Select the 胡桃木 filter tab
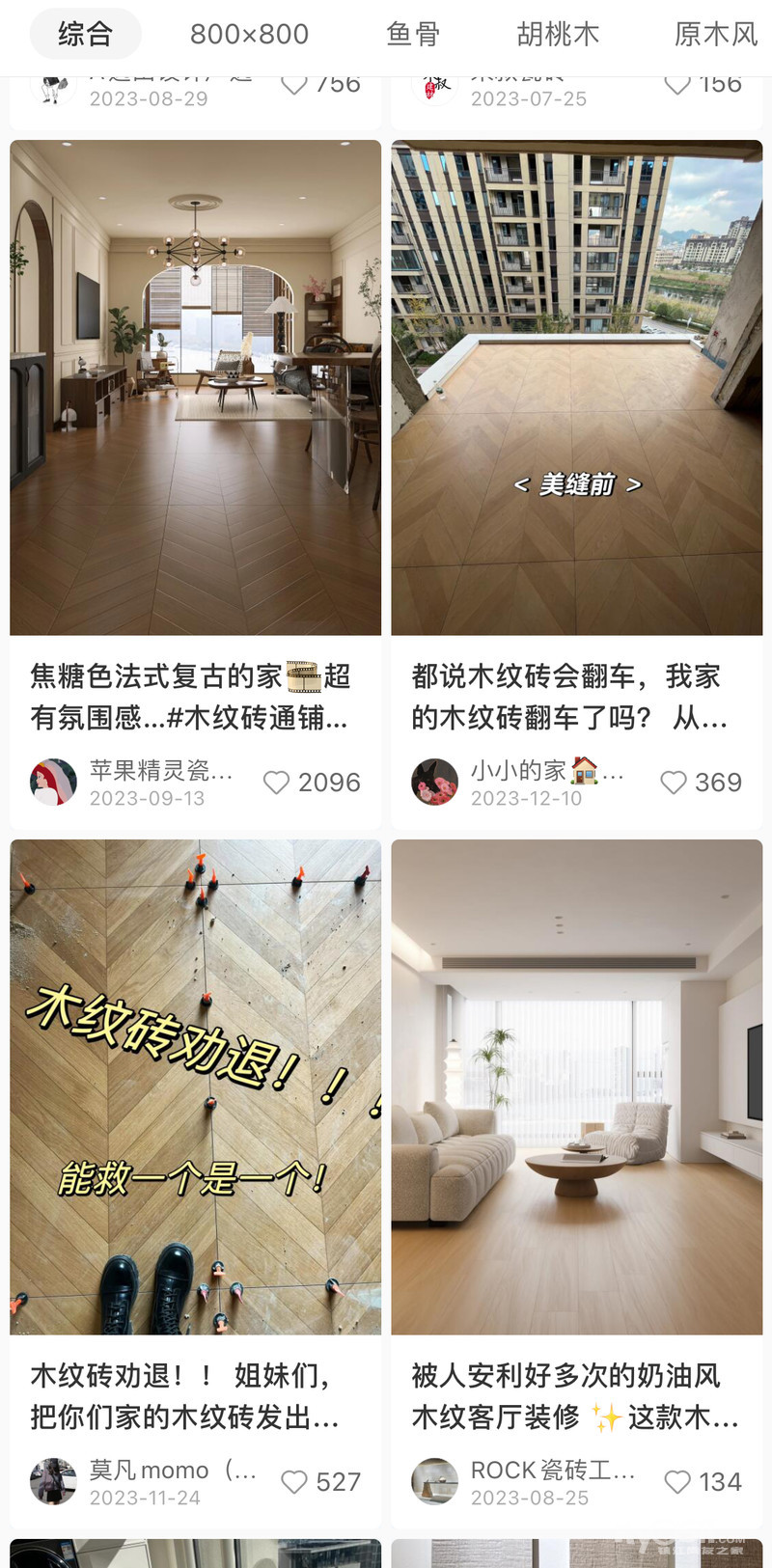 tap(558, 35)
